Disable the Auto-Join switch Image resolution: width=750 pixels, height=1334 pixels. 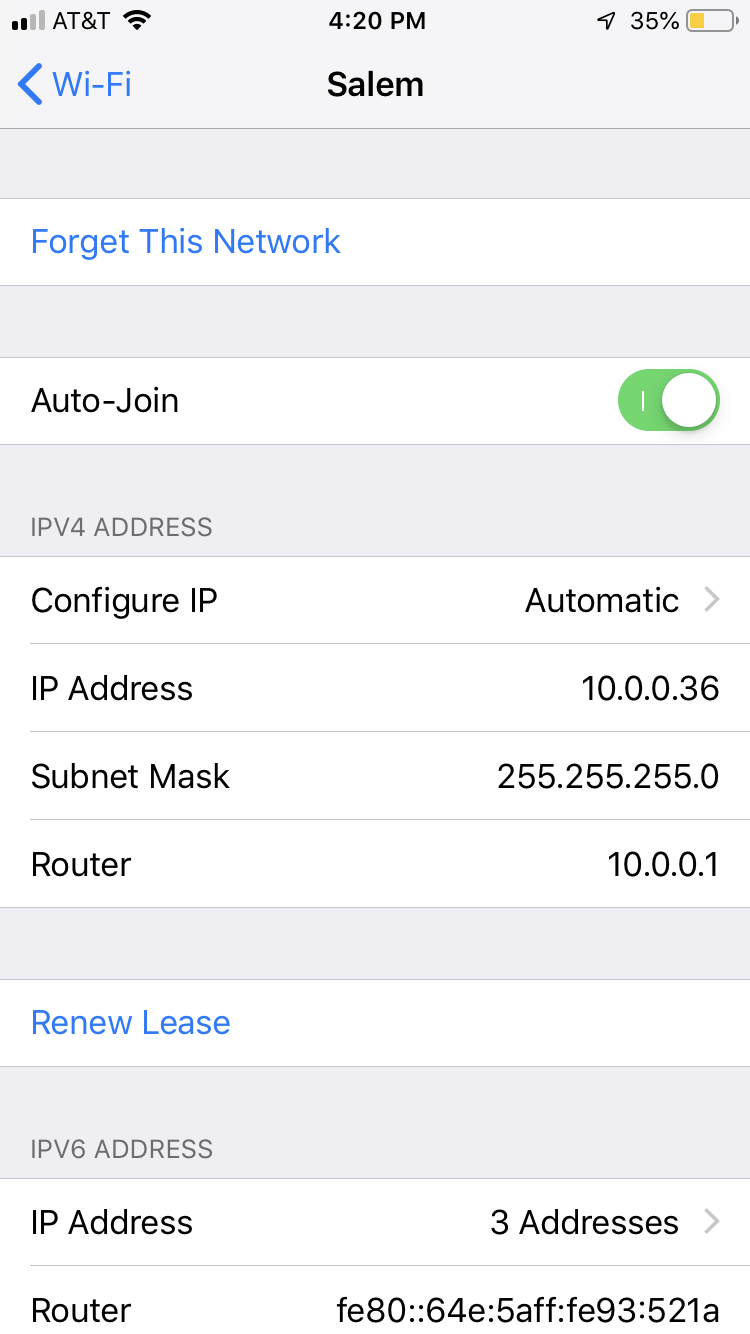669,401
